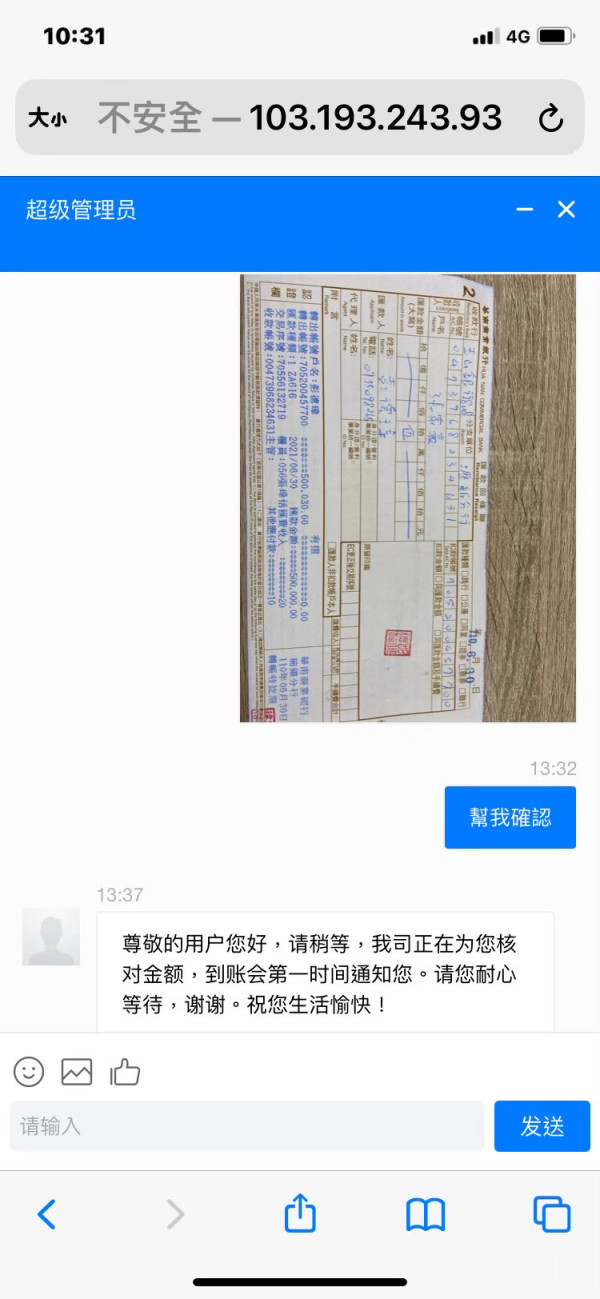
Task: Show open Safari tabs
Action: [551, 1214]
